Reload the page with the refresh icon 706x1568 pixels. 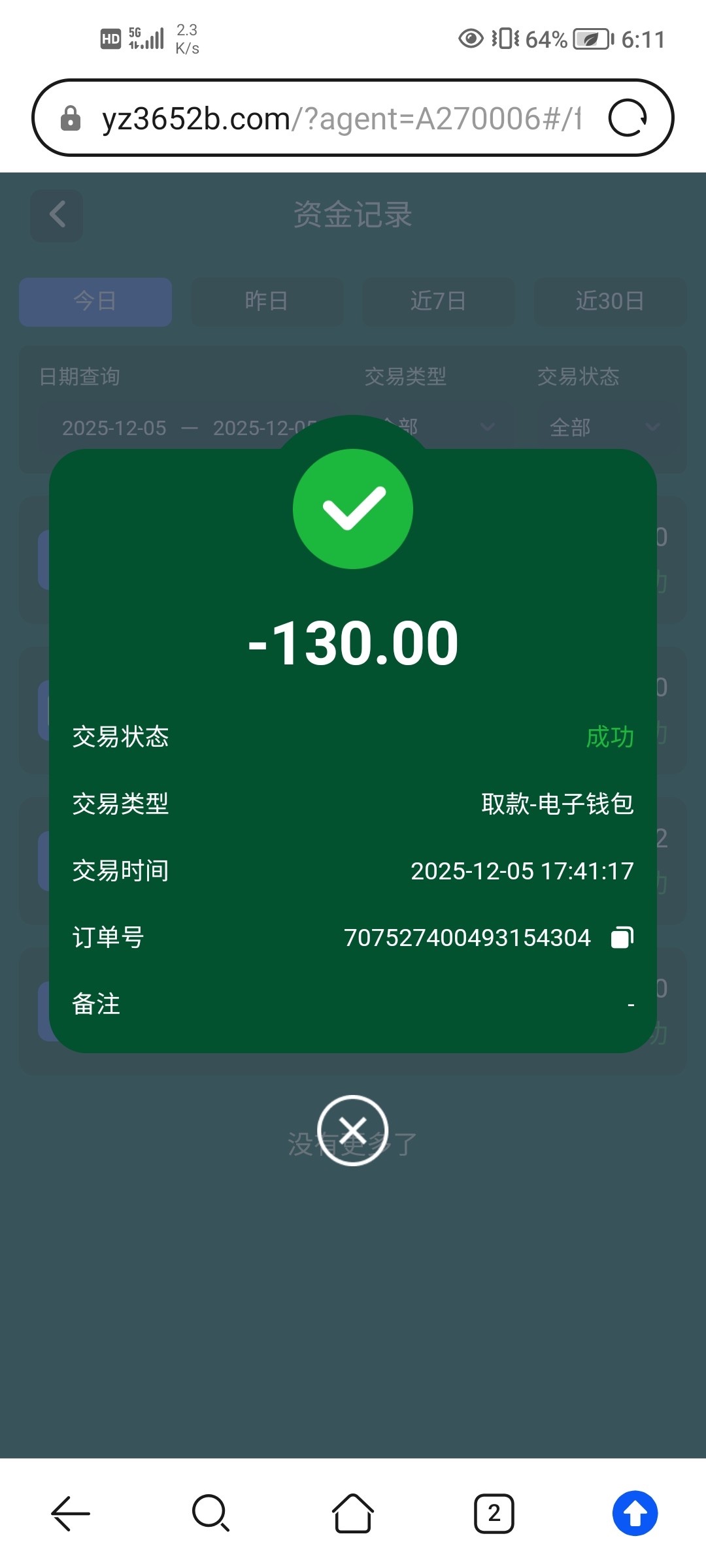coord(627,118)
